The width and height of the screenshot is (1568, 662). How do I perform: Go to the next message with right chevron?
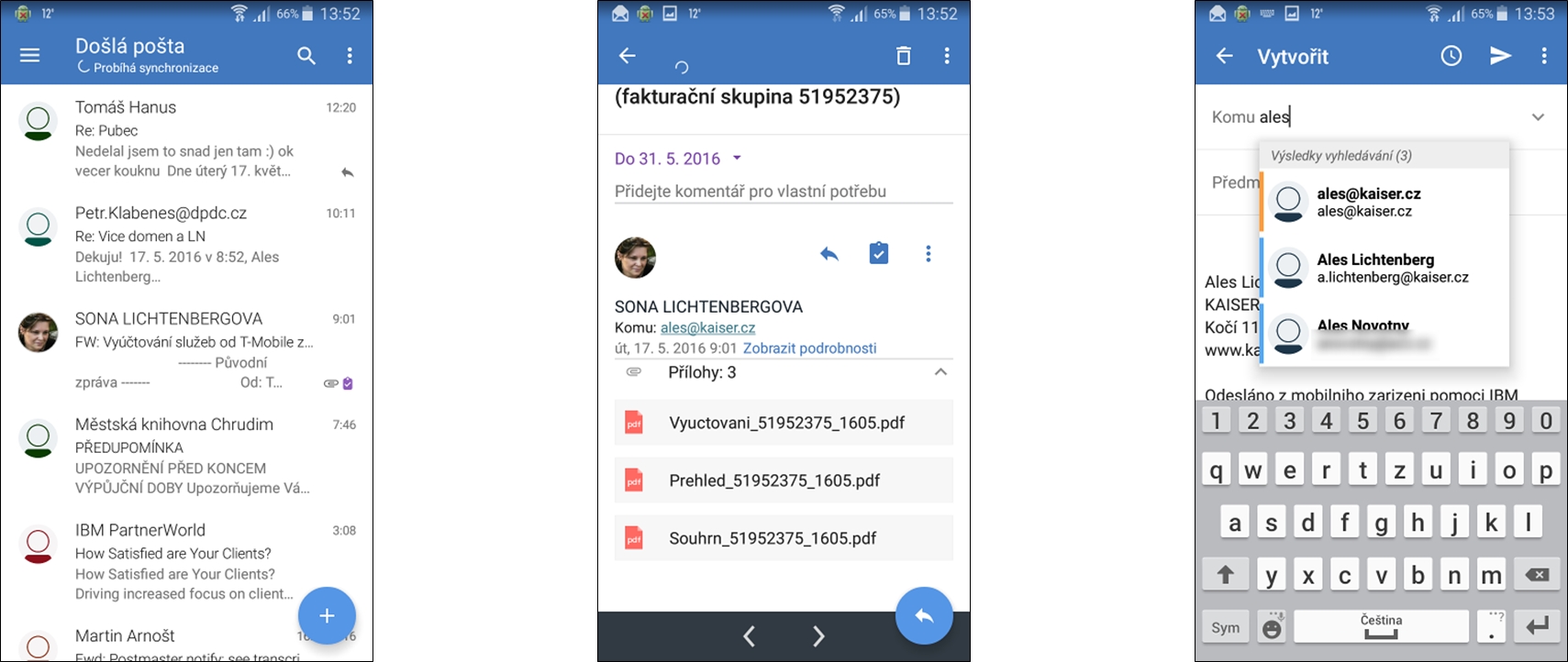pos(818,636)
